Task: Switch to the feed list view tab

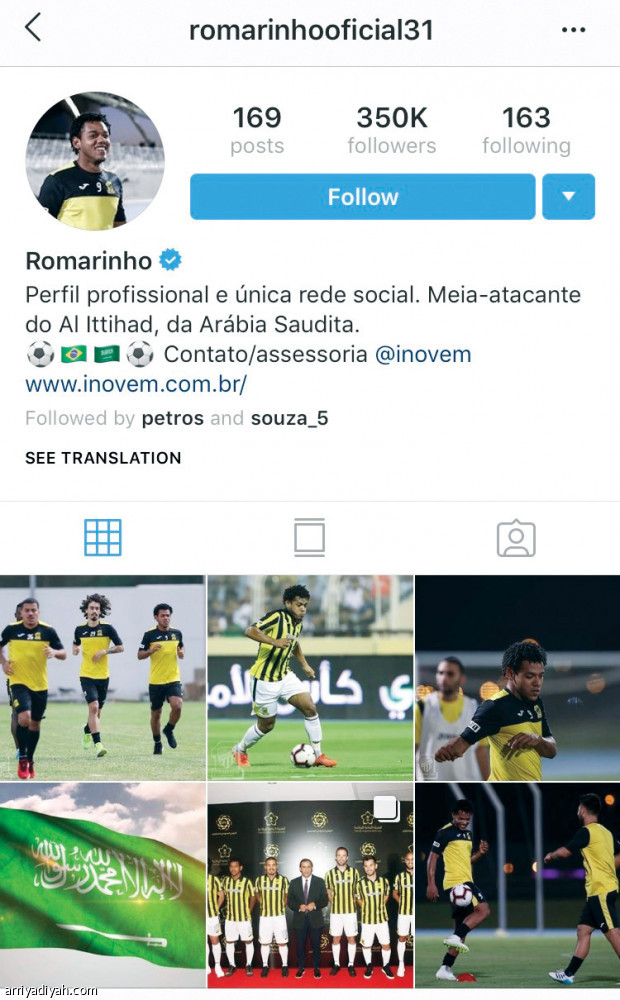Action: [x=310, y=538]
